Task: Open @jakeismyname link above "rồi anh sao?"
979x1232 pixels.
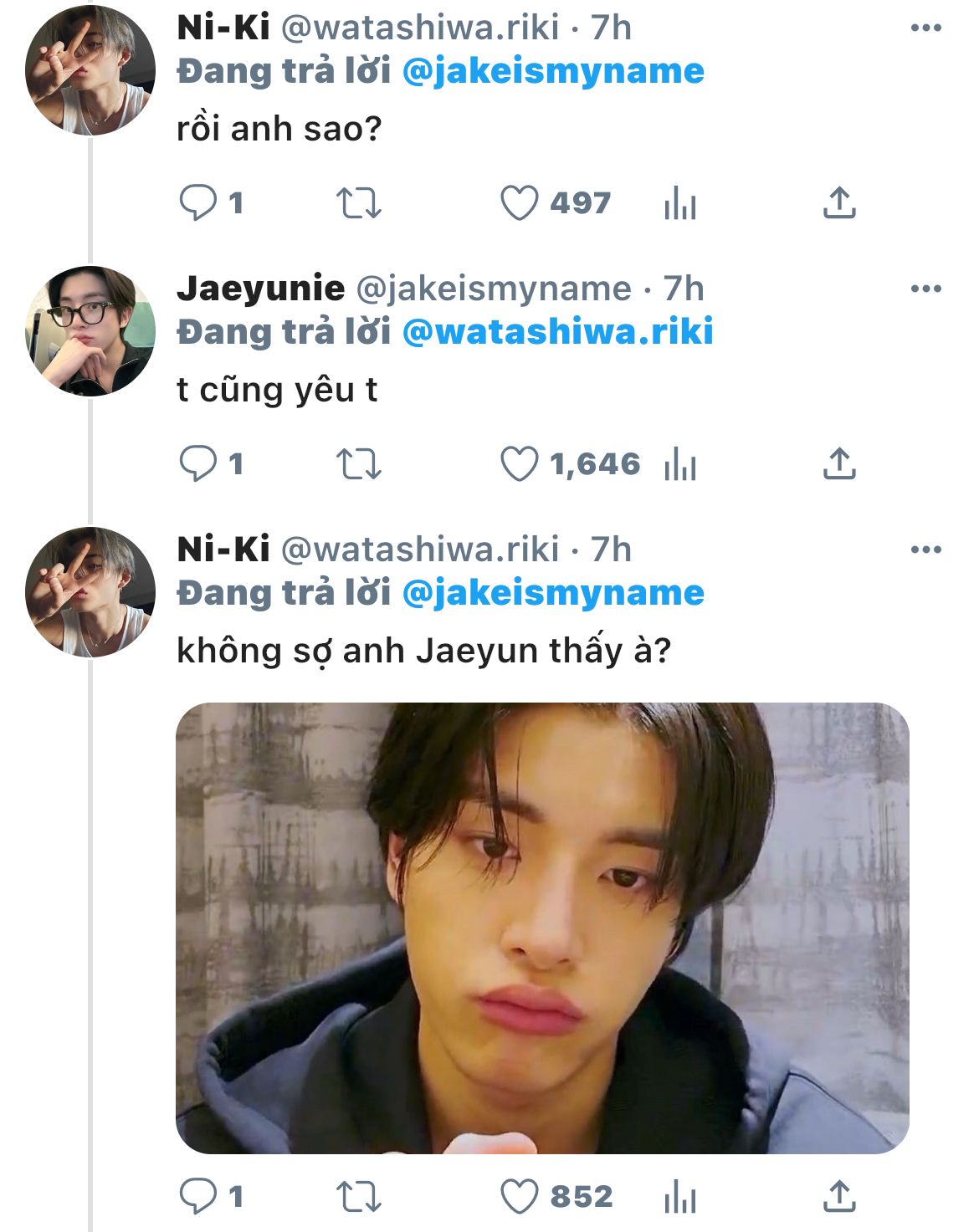Action: [553, 71]
